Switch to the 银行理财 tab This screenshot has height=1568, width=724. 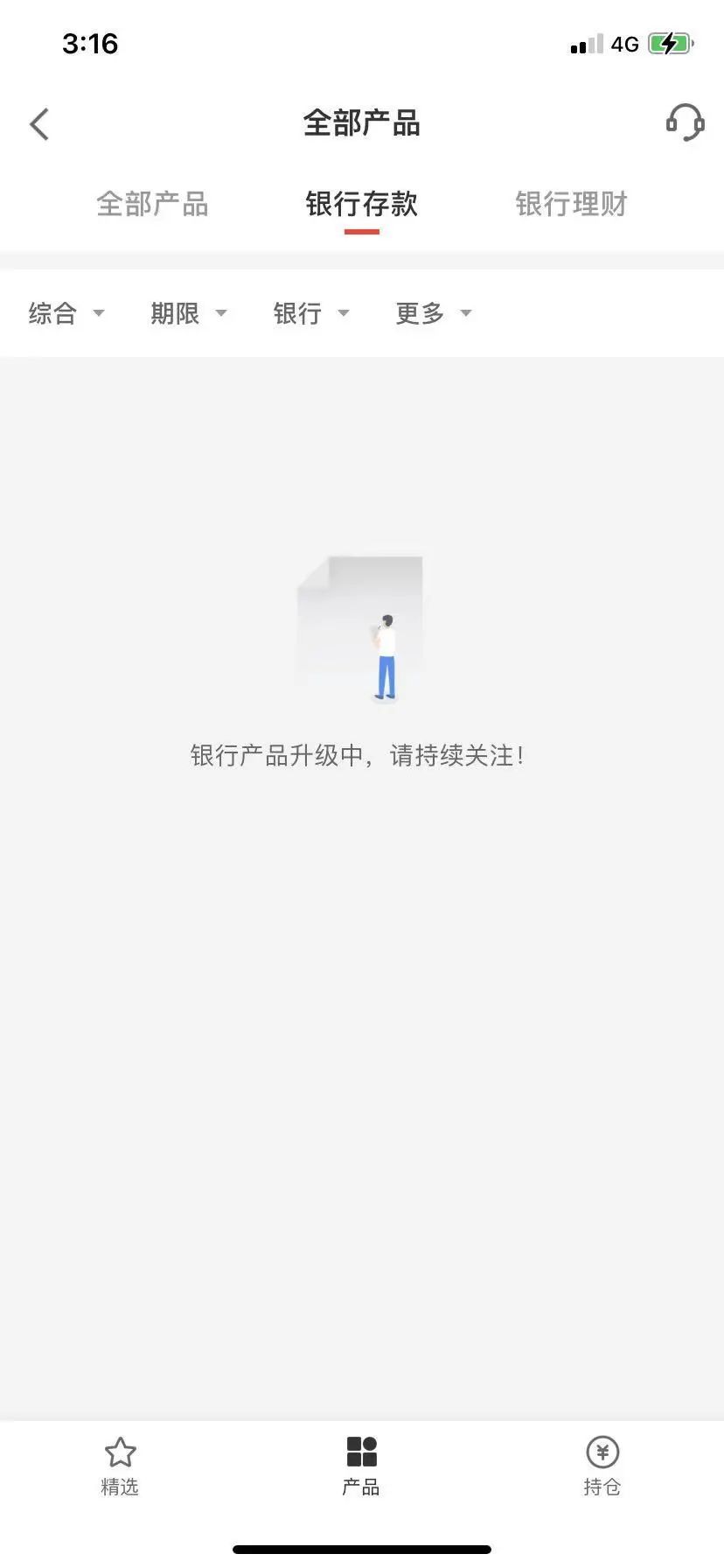(571, 204)
